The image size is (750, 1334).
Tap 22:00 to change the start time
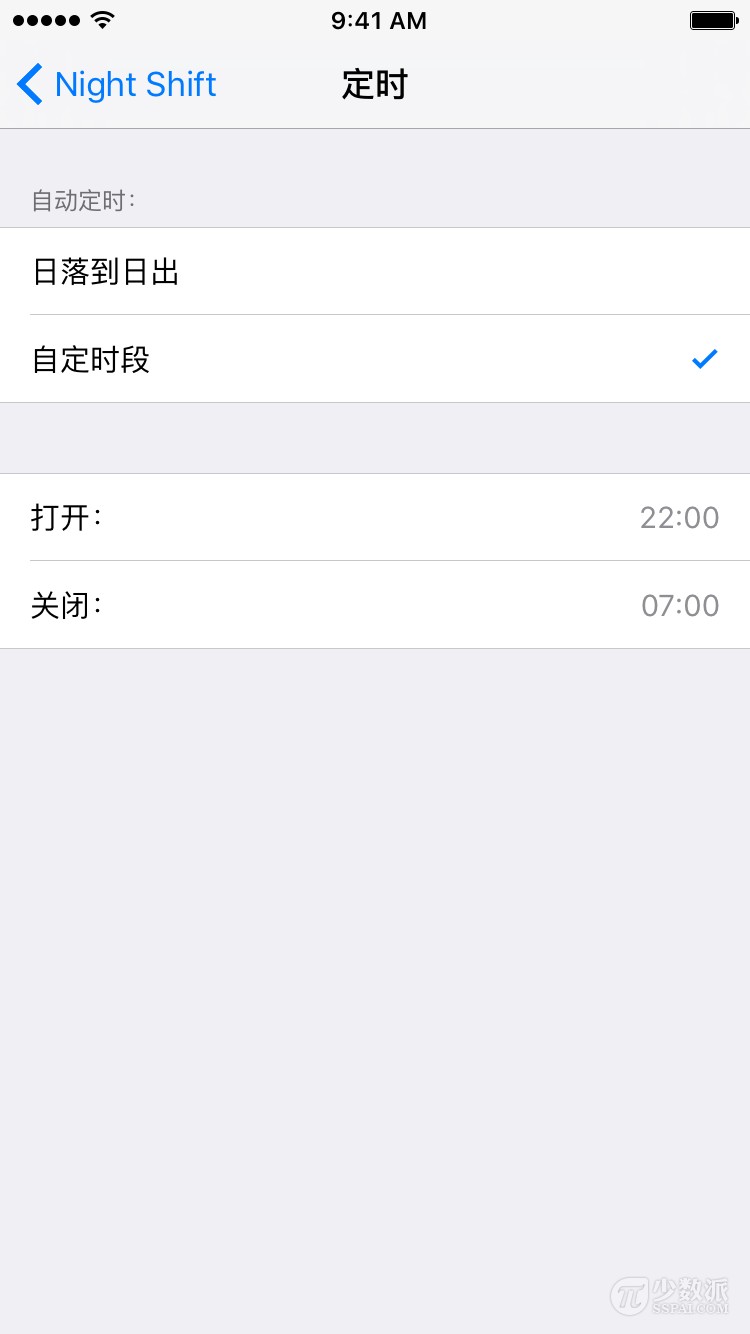coord(680,518)
